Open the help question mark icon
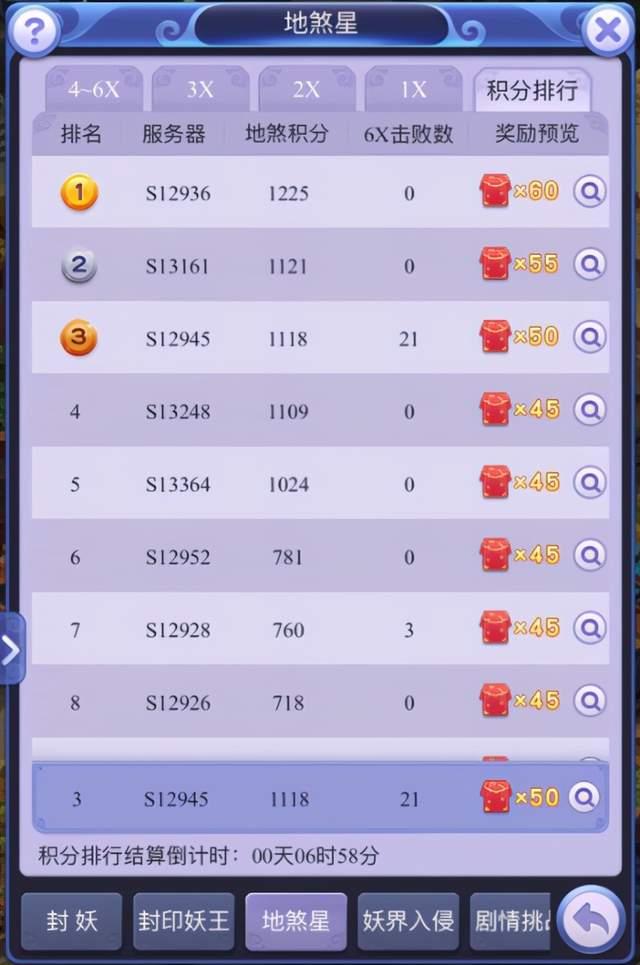 tap(32, 32)
